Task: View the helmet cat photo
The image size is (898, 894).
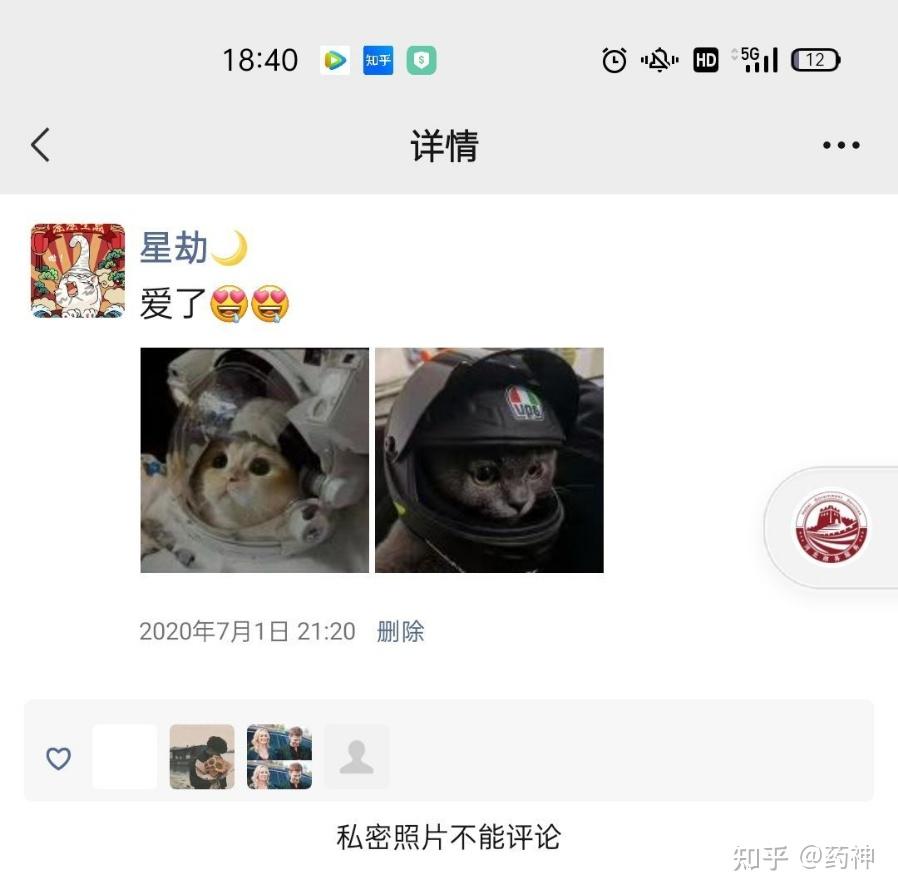Action: pyautogui.click(x=489, y=460)
